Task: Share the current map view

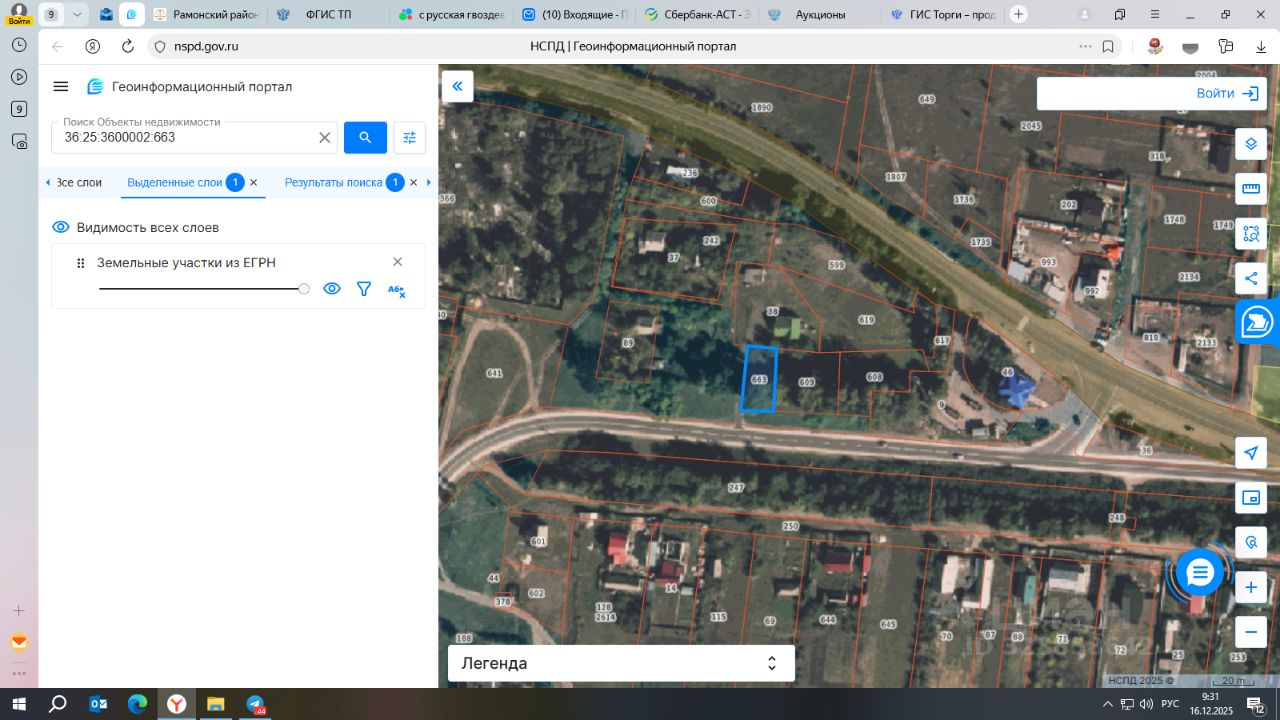Action: click(x=1251, y=279)
